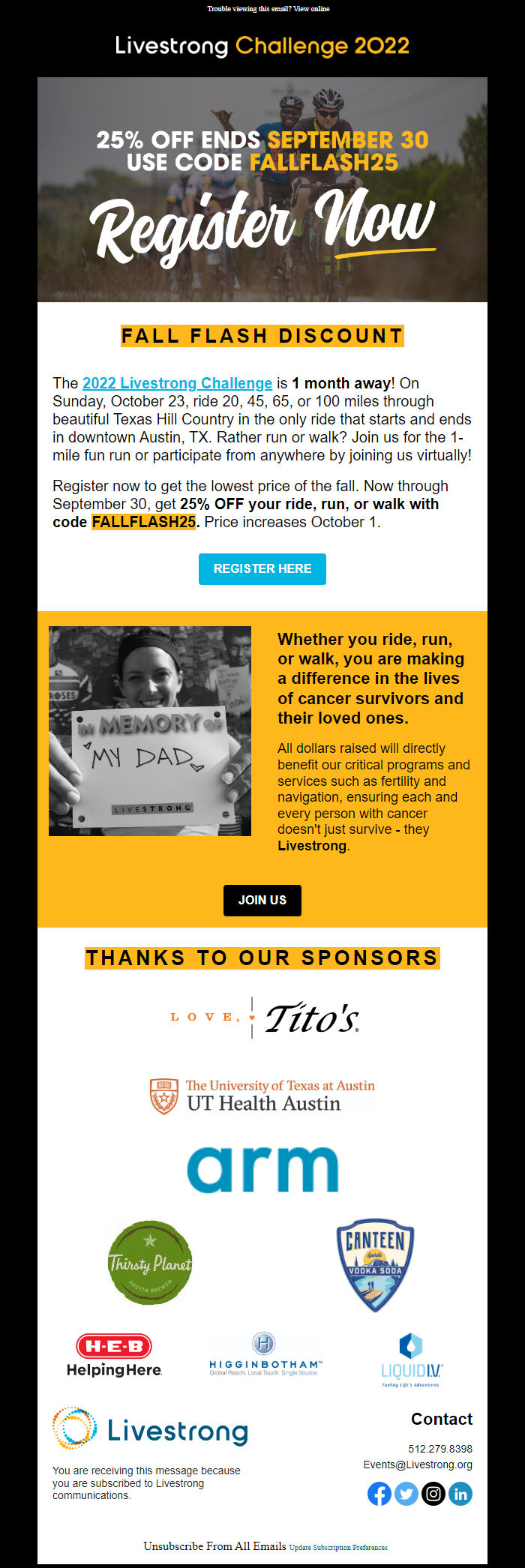The height and width of the screenshot is (1568, 525).
Task: Open Livestrong's Instagram icon
Action: 433,1494
